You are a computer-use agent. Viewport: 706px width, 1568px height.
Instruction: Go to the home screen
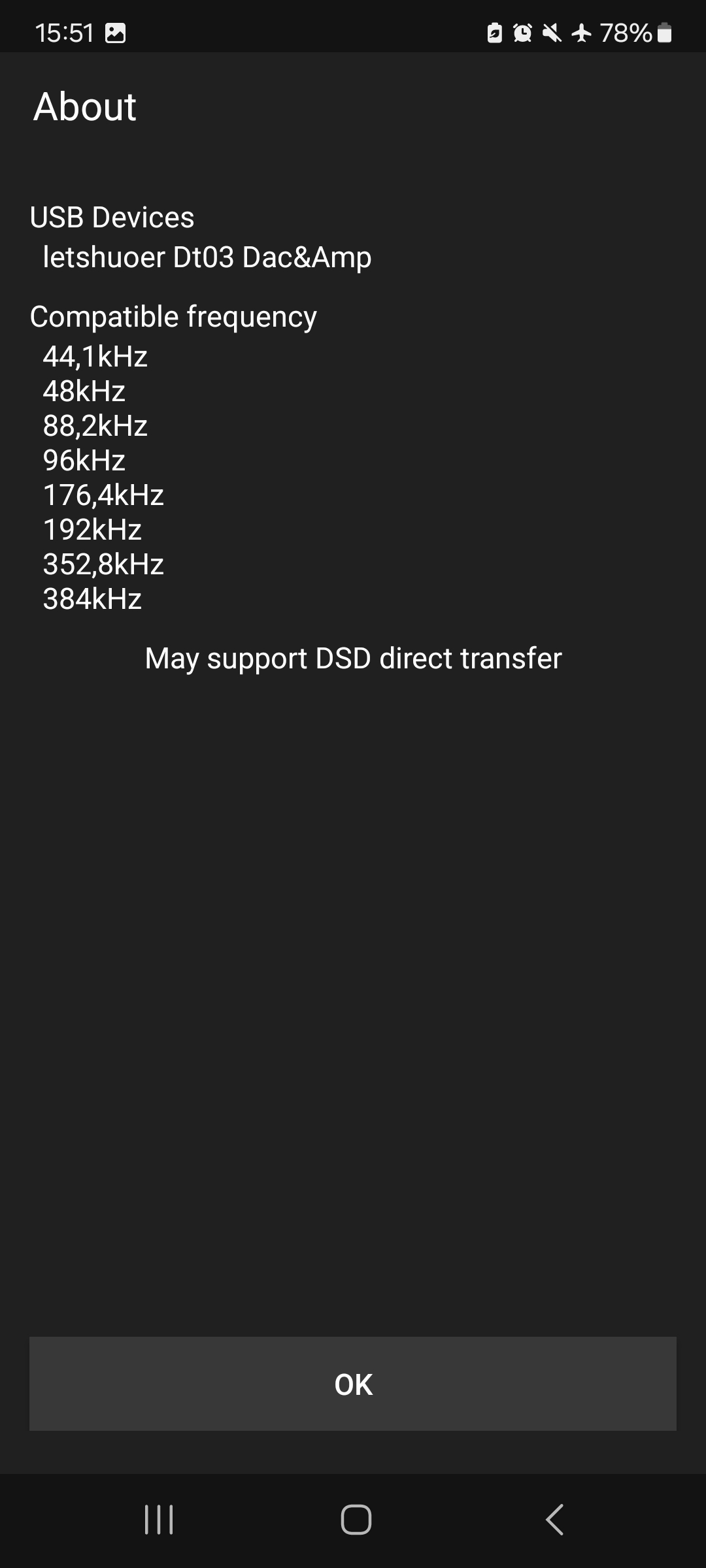click(356, 1519)
